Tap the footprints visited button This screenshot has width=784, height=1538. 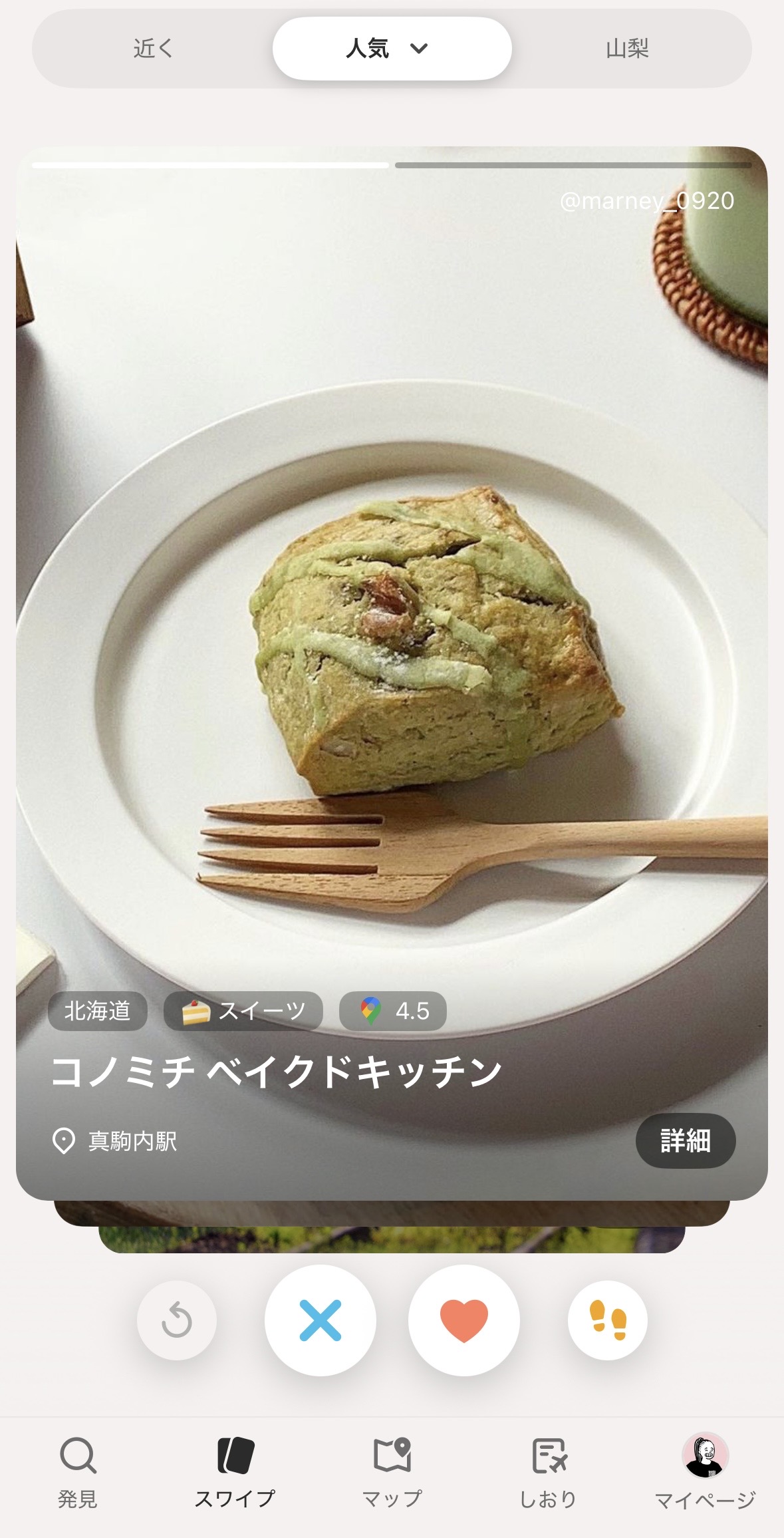607,1320
